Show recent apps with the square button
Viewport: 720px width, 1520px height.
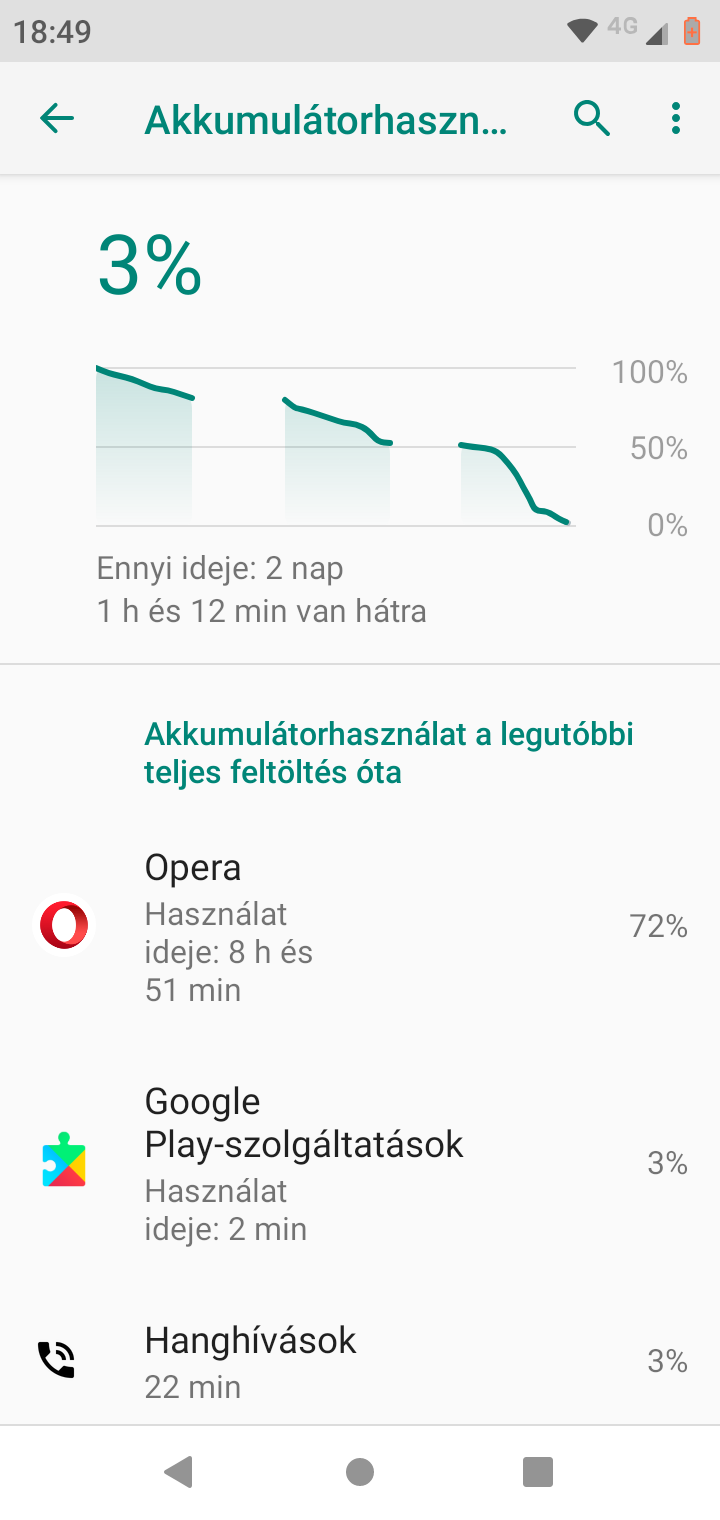pos(538,1471)
